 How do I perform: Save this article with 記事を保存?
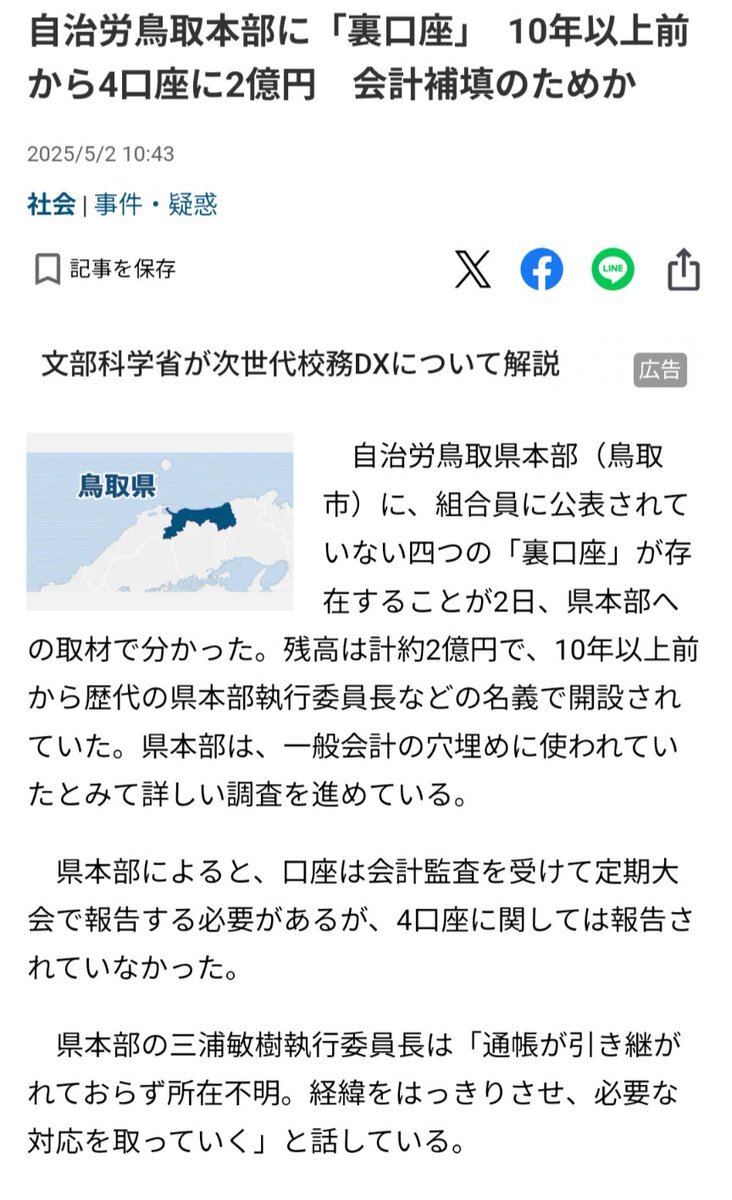coord(106,269)
